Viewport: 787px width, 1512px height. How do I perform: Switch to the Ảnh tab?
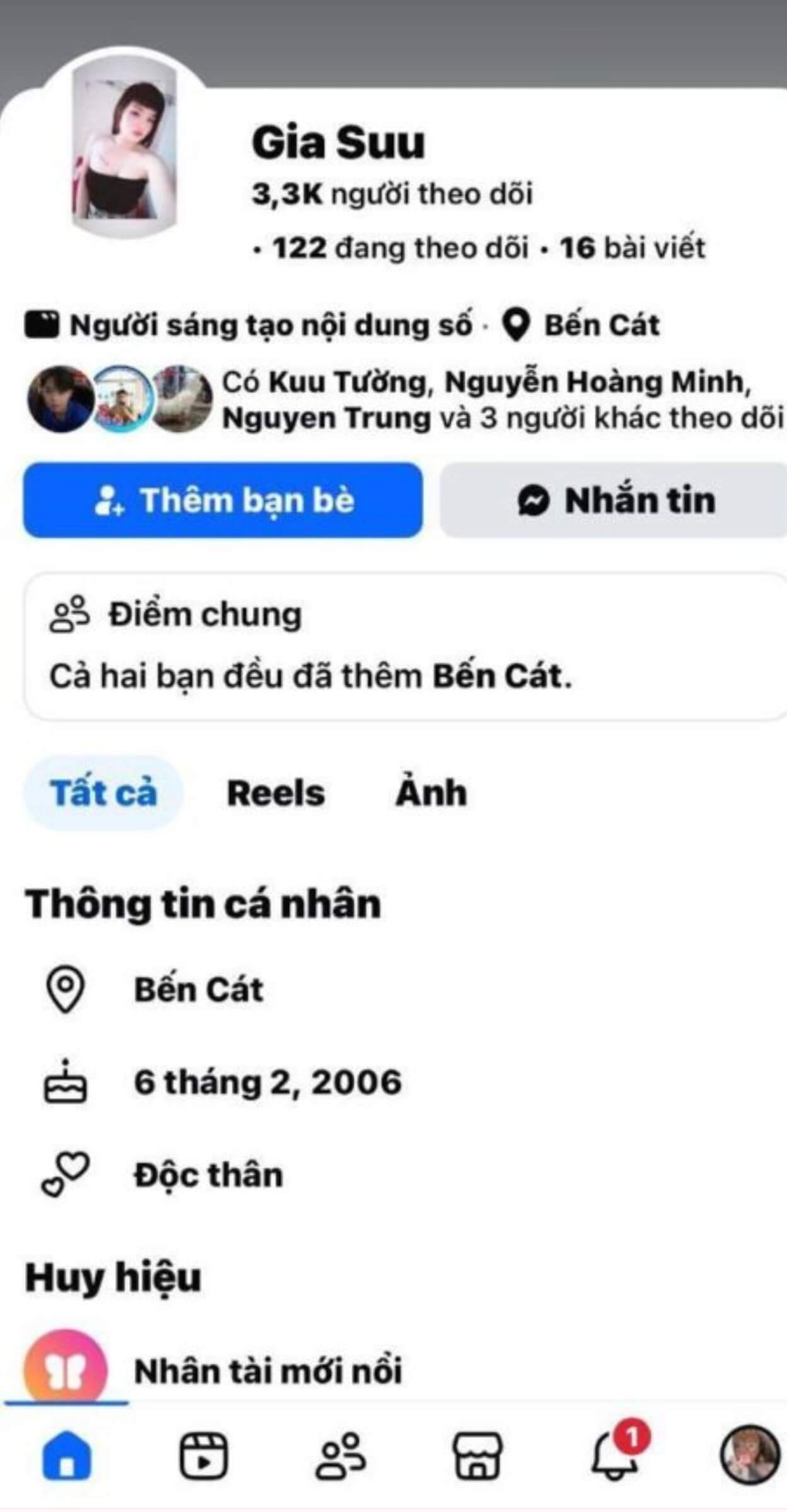pyautogui.click(x=431, y=793)
